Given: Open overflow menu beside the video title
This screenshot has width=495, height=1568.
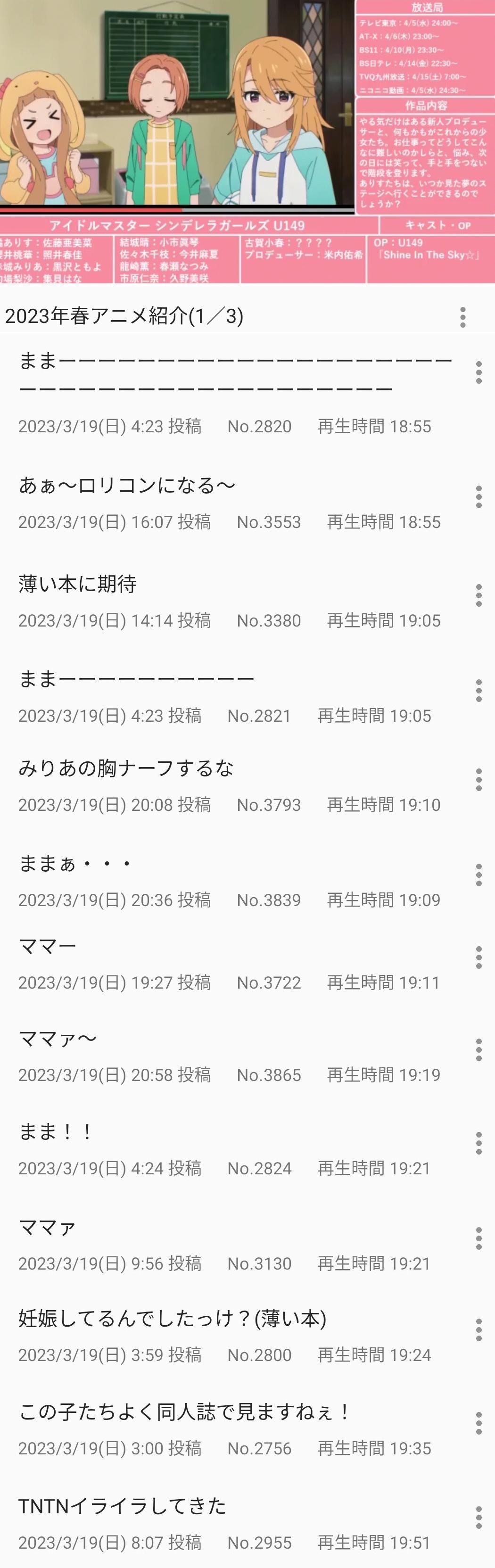Looking at the screenshot, I should point(463,317).
